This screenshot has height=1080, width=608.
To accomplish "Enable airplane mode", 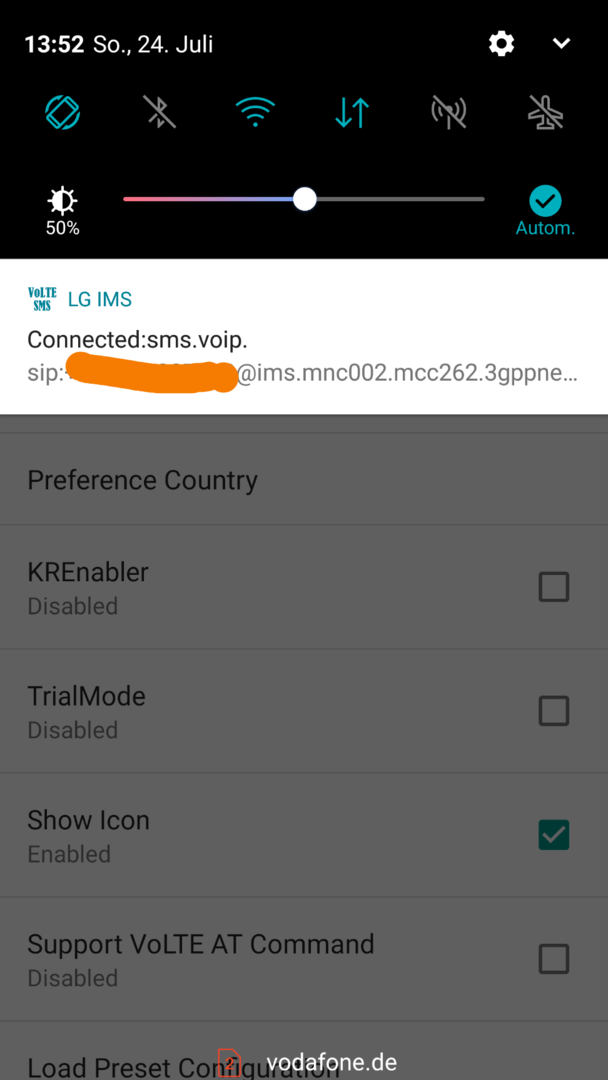I will coord(545,113).
